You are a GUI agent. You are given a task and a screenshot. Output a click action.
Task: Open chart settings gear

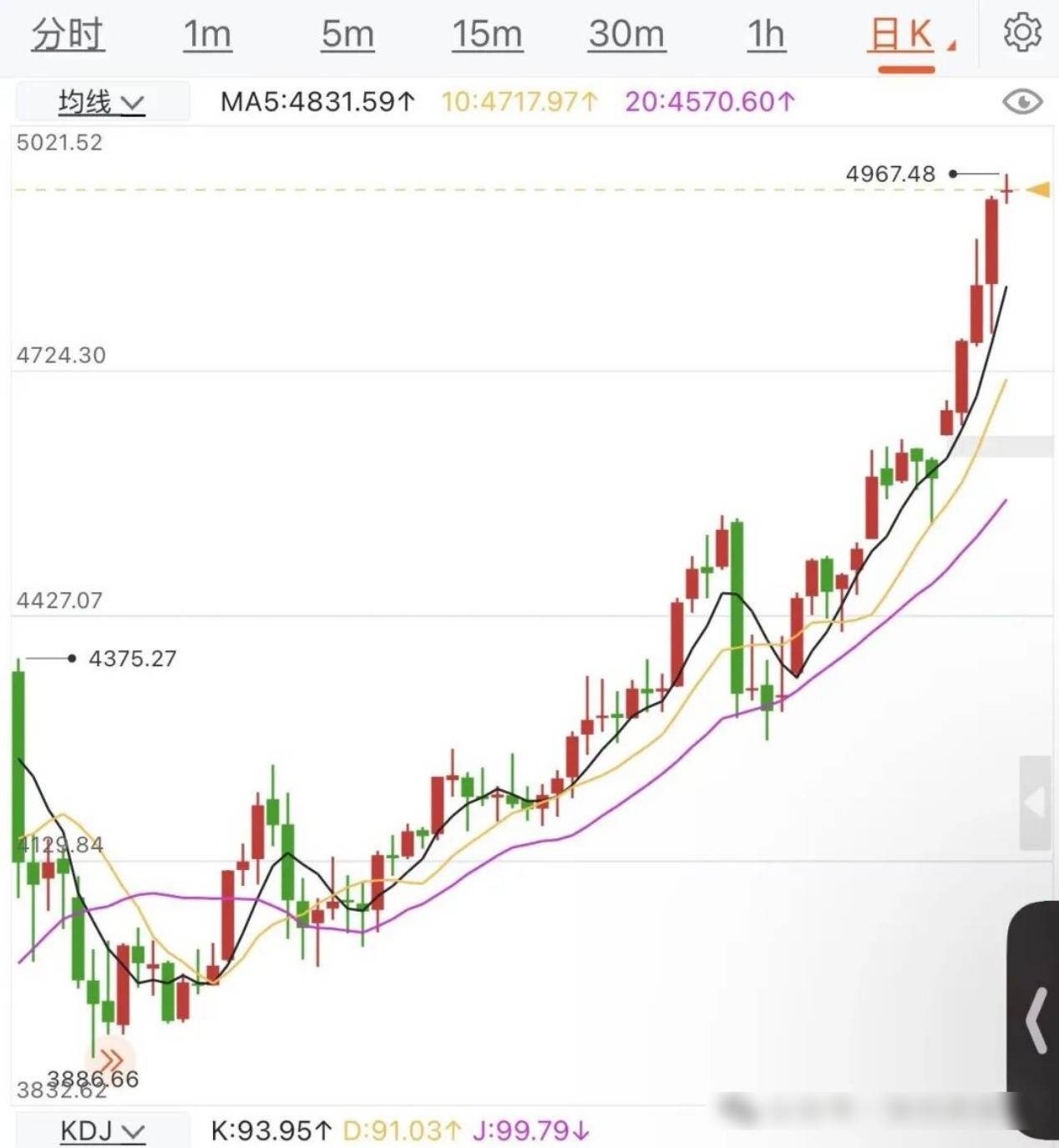click(x=1022, y=33)
